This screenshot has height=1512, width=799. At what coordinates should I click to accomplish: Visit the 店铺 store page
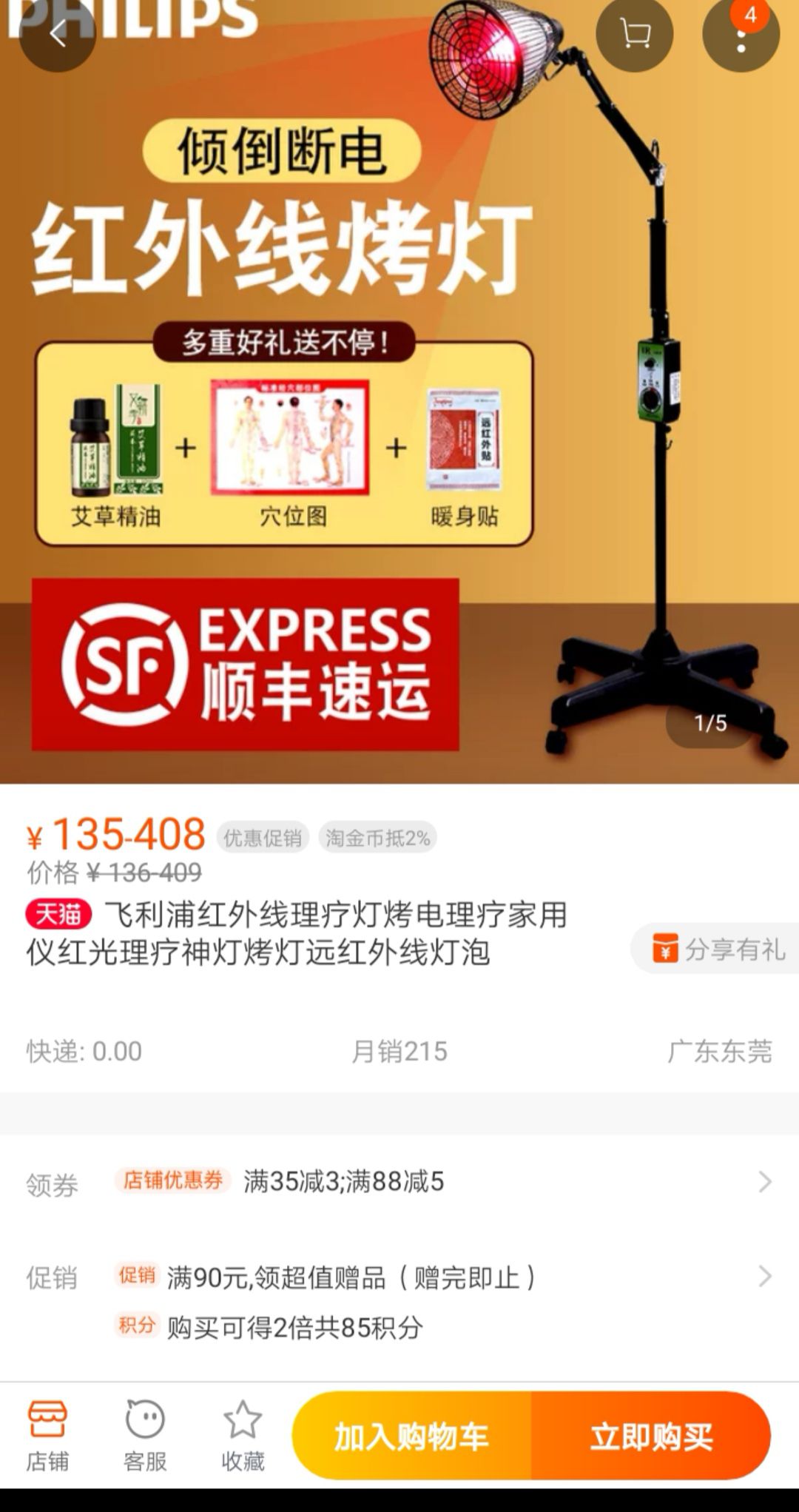[47, 1436]
